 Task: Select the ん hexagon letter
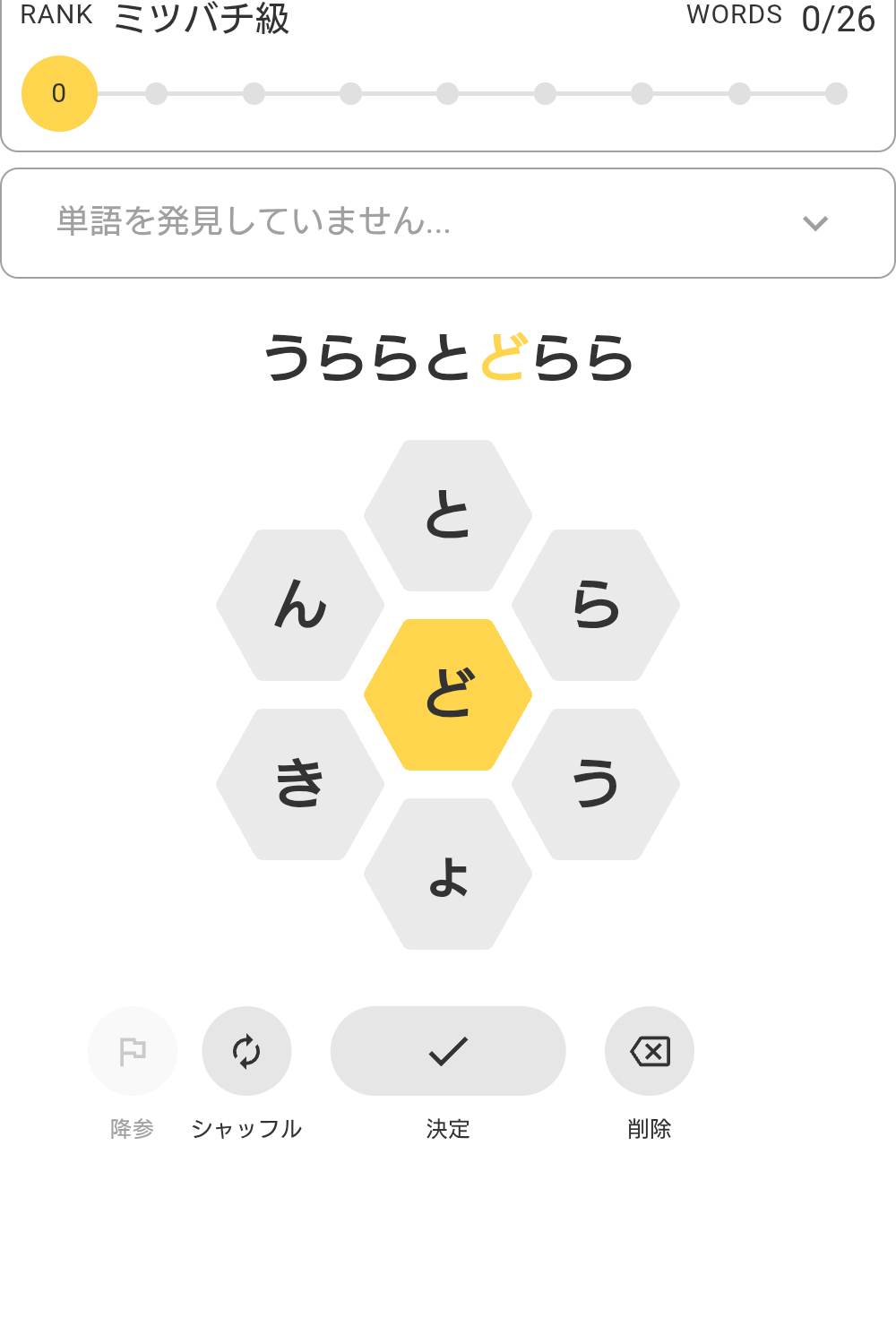300,605
